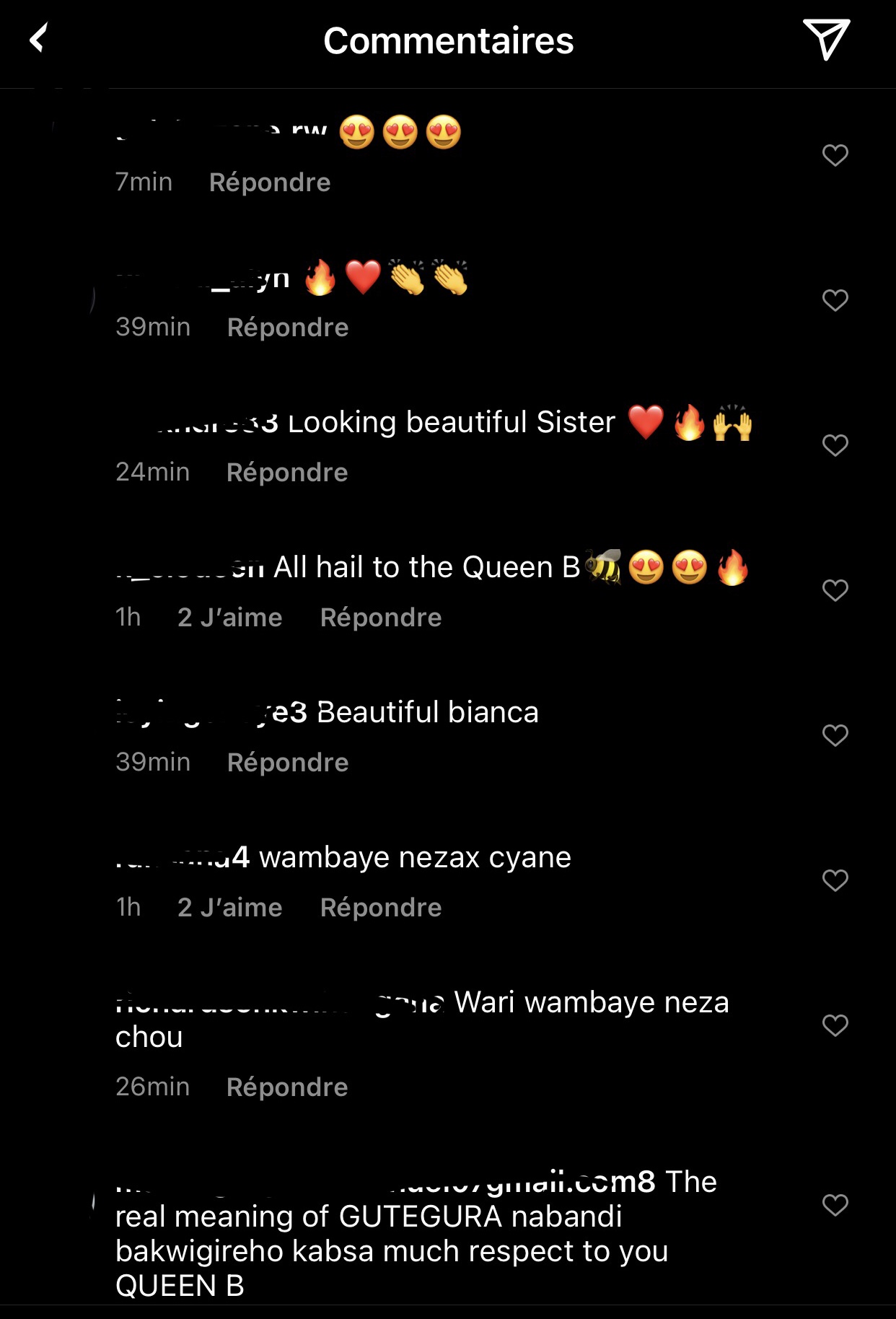Viewport: 896px width, 1319px height.
Task: Reply to the 'Beautiful bianca' comment
Action: pyautogui.click(x=287, y=763)
